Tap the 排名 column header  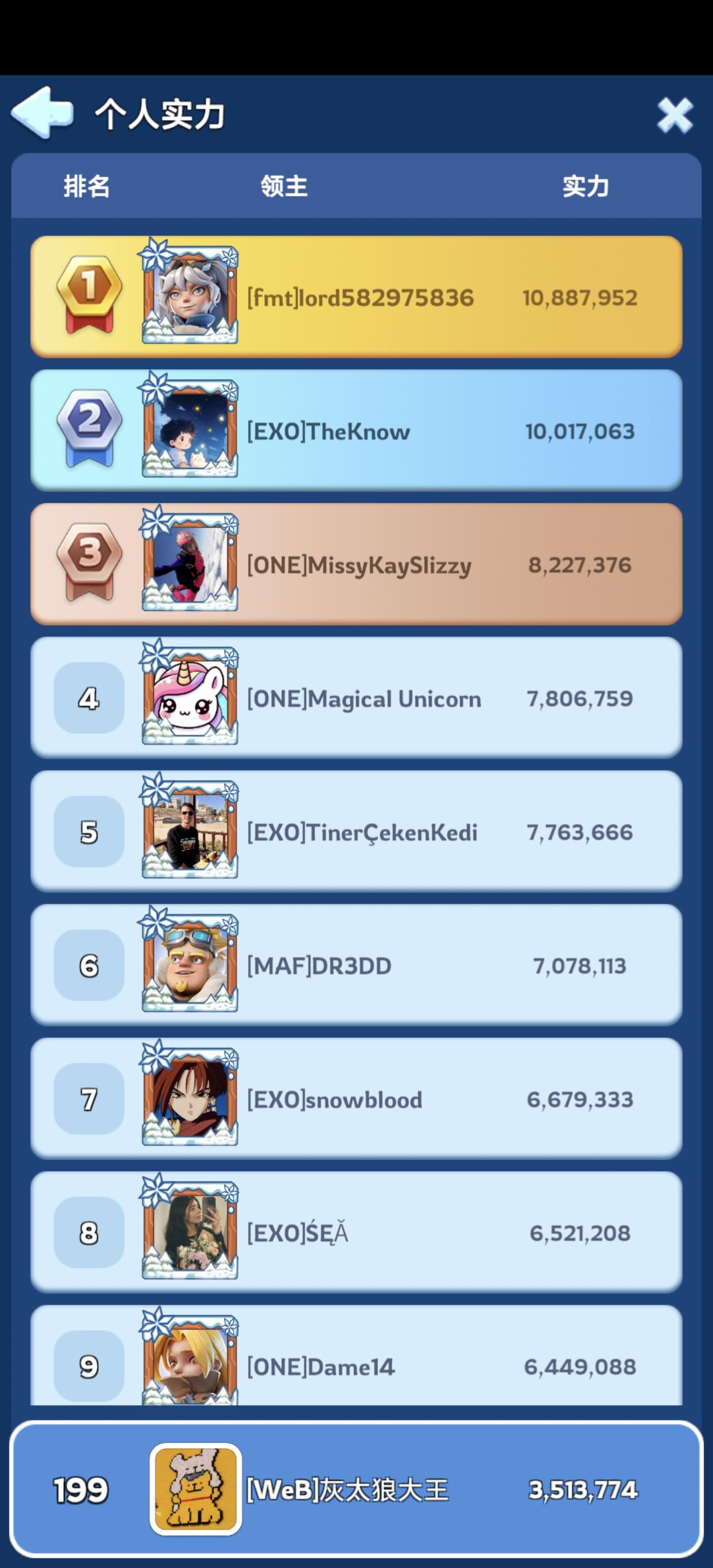pos(87,188)
